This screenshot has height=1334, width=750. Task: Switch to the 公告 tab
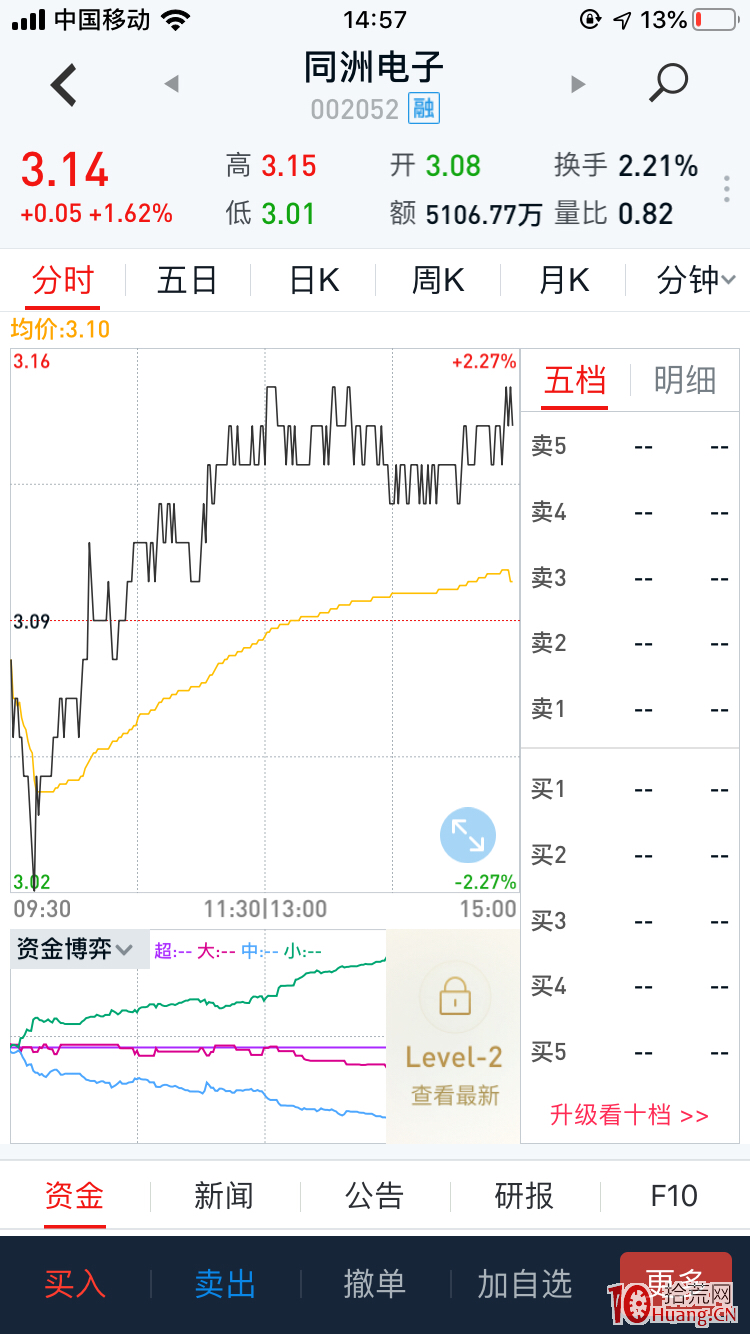pos(374,1196)
